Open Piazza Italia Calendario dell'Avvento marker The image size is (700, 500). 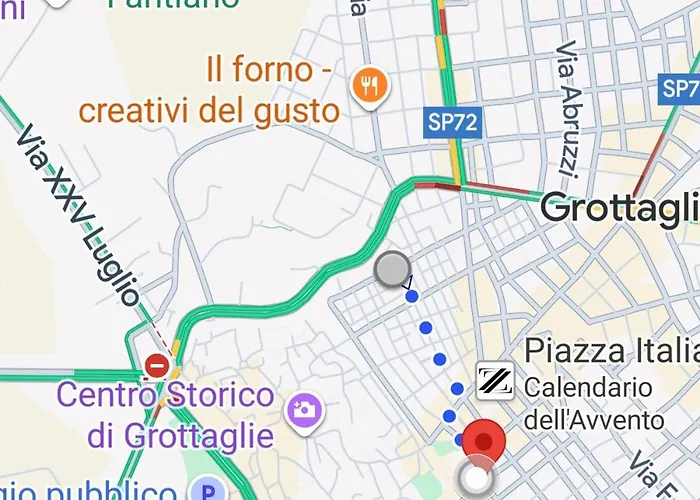[x=494, y=380]
